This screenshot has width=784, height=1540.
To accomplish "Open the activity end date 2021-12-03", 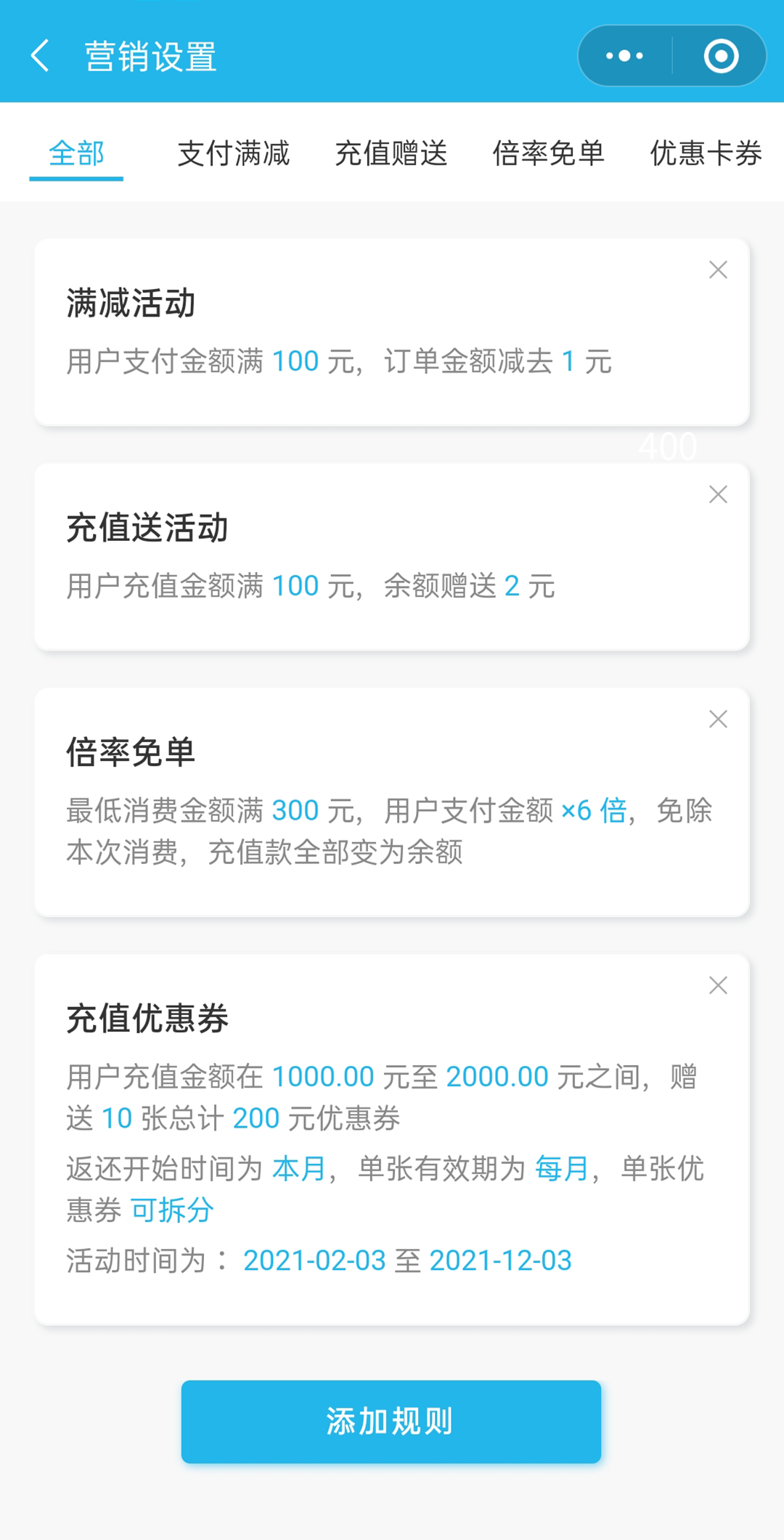I will pyautogui.click(x=501, y=1260).
